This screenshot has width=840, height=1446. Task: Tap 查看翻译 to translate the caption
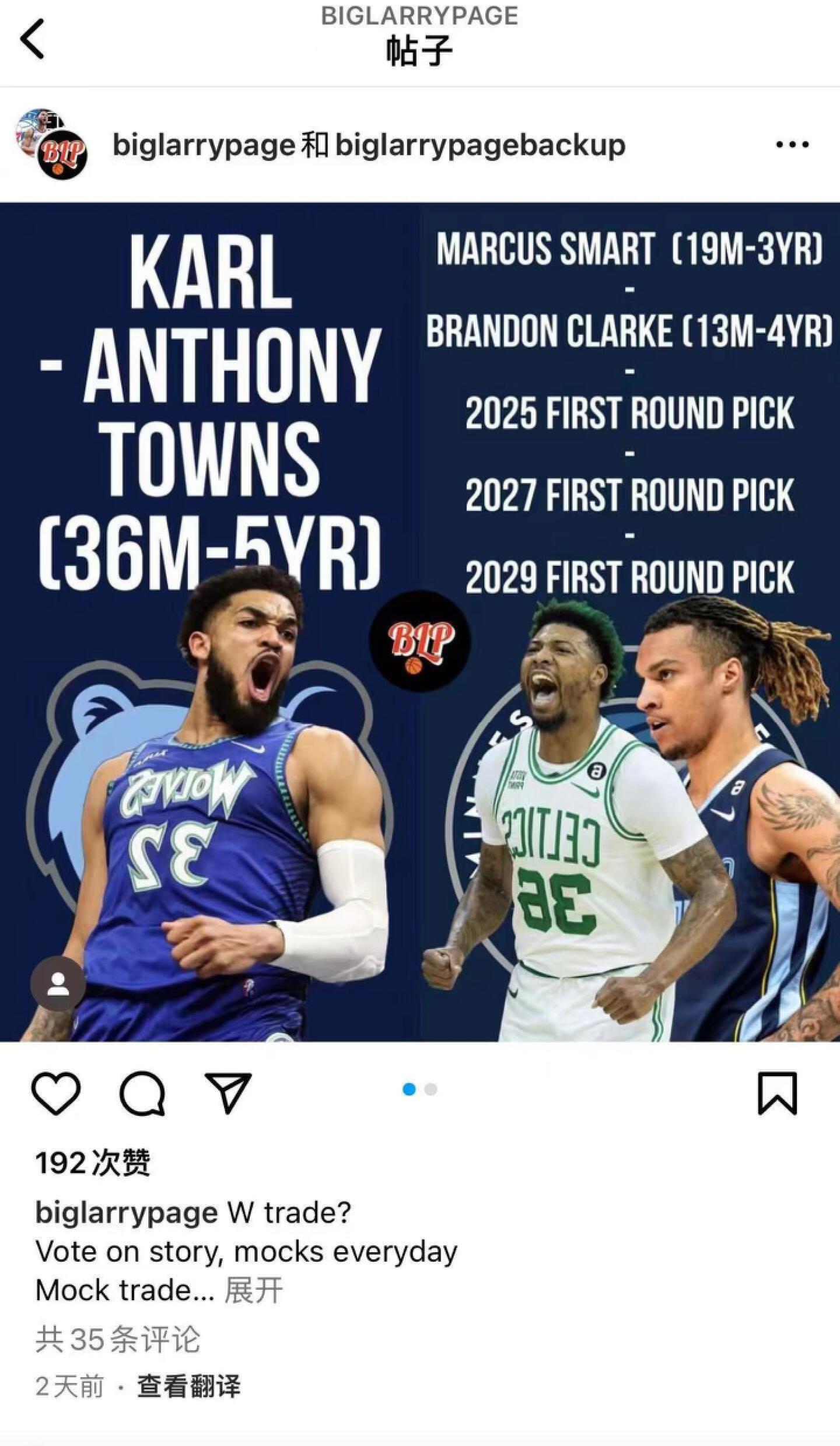pyautogui.click(x=188, y=1386)
